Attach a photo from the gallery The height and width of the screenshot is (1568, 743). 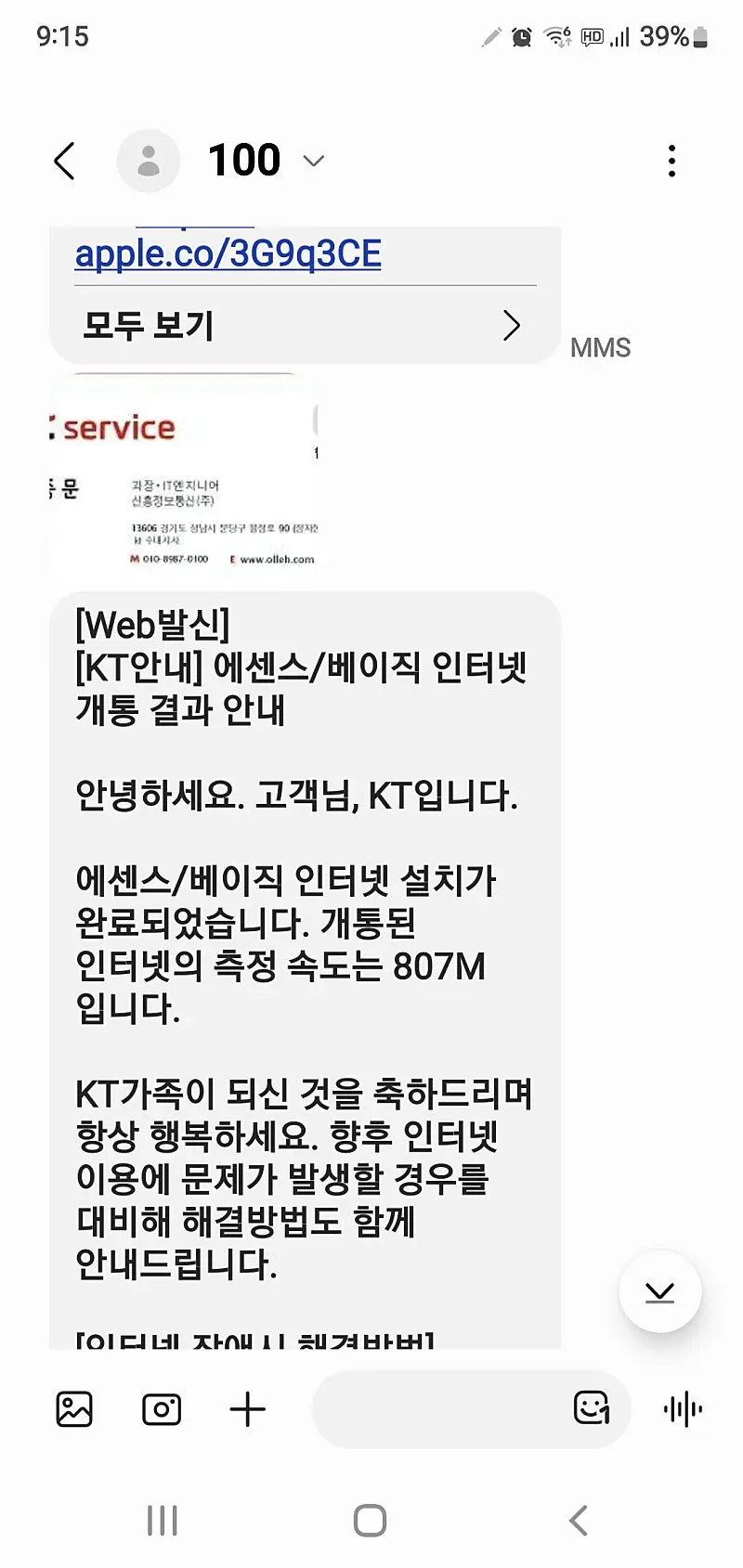point(74,1409)
